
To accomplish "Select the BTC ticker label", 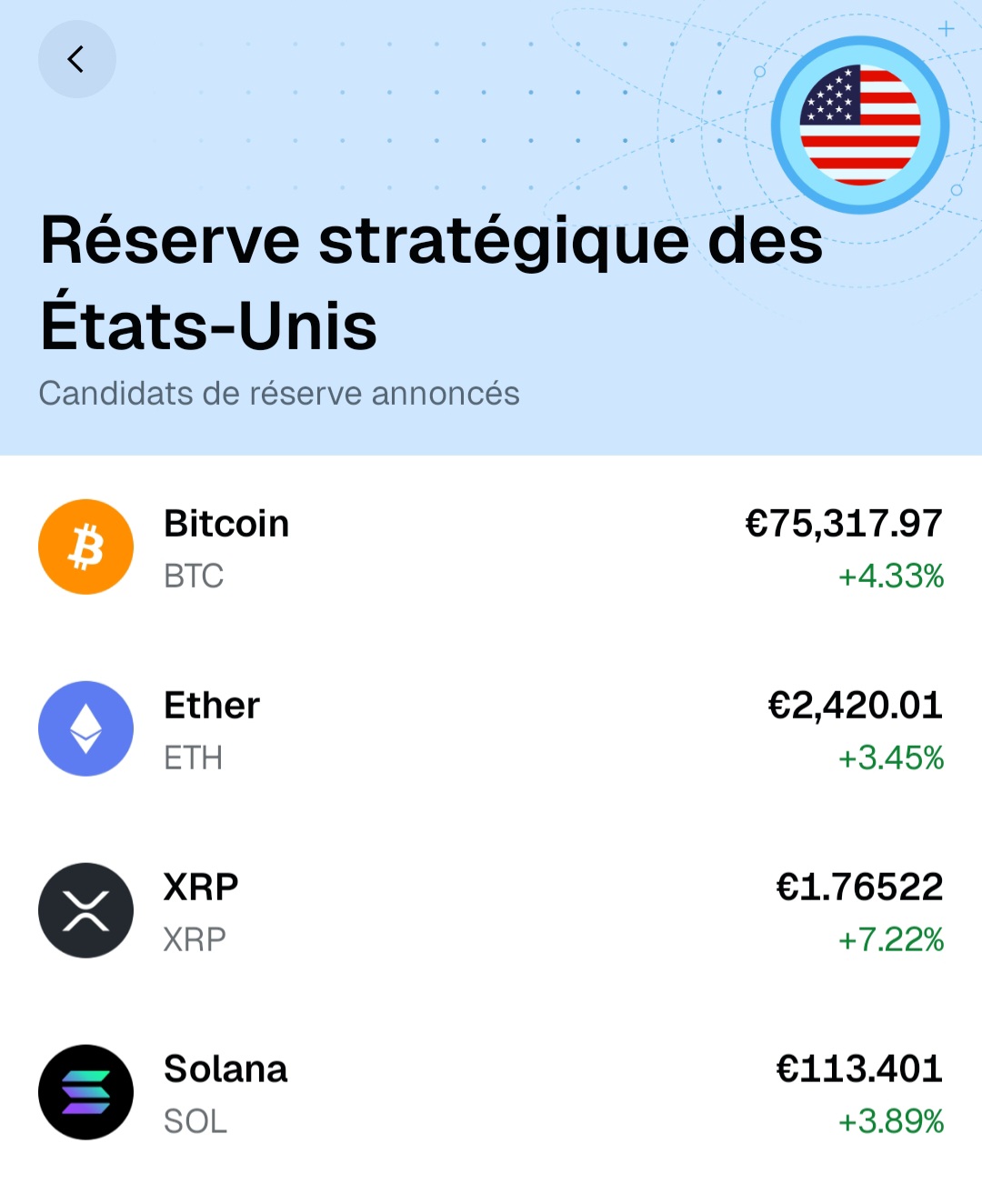I will click(194, 577).
